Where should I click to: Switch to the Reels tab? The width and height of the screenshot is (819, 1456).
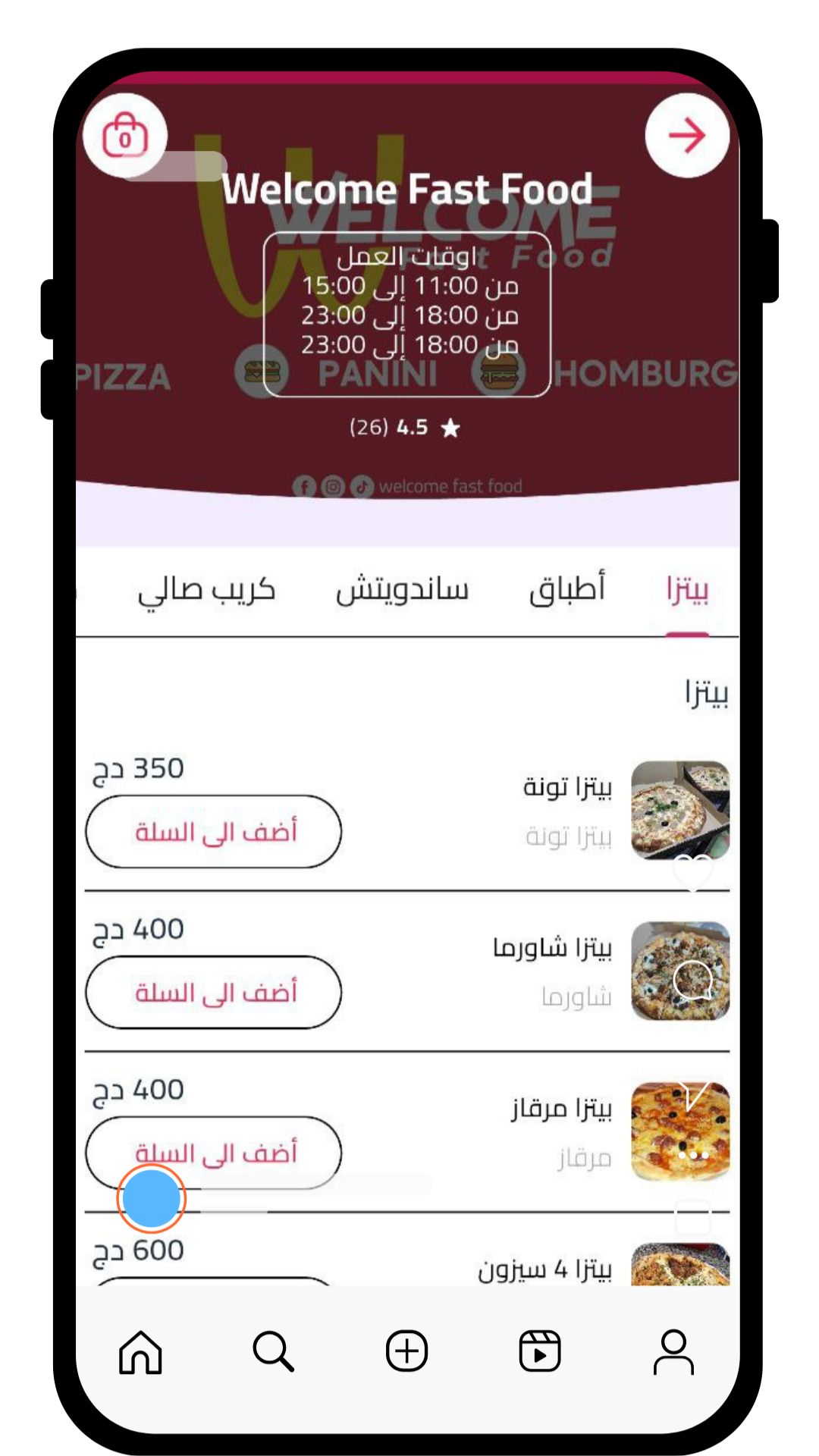click(540, 1352)
